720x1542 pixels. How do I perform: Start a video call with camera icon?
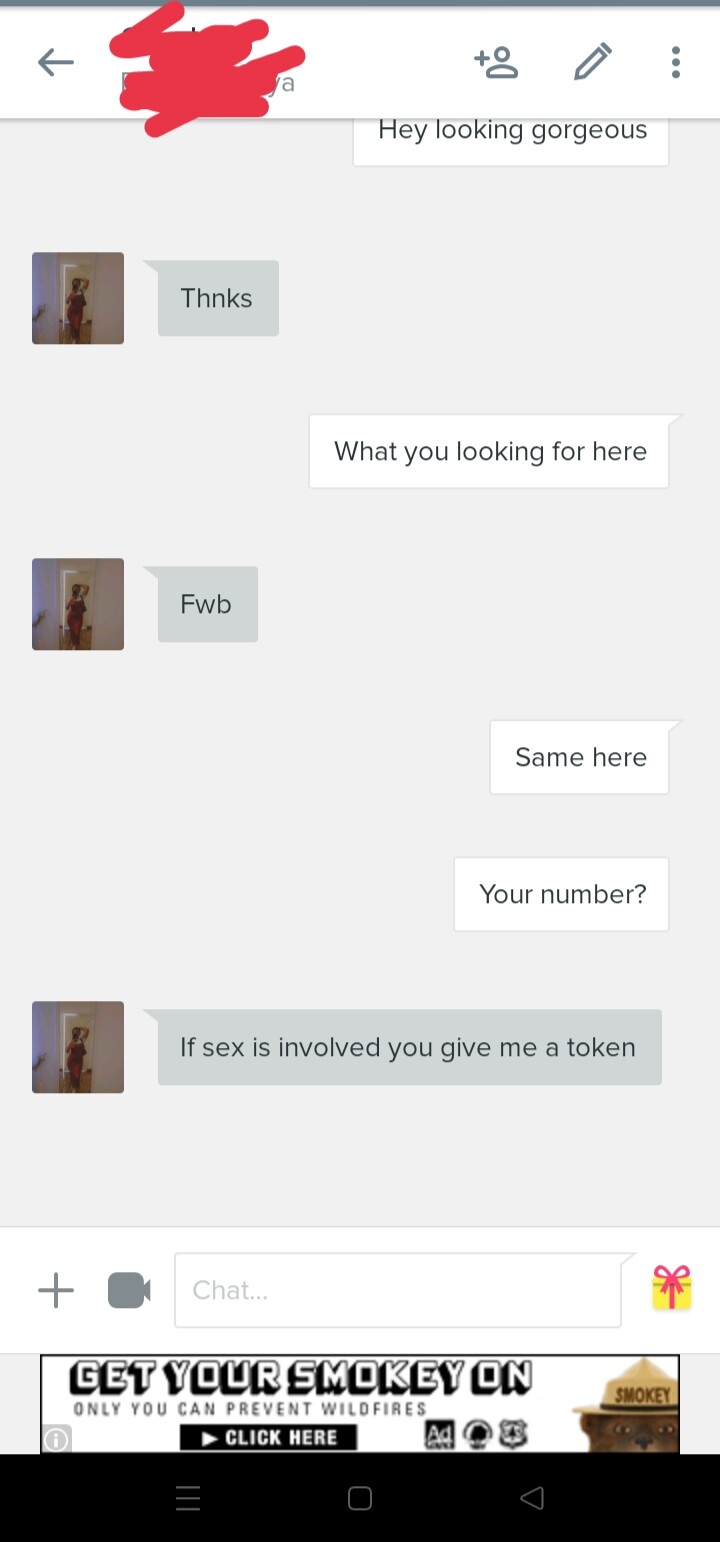coord(129,1290)
